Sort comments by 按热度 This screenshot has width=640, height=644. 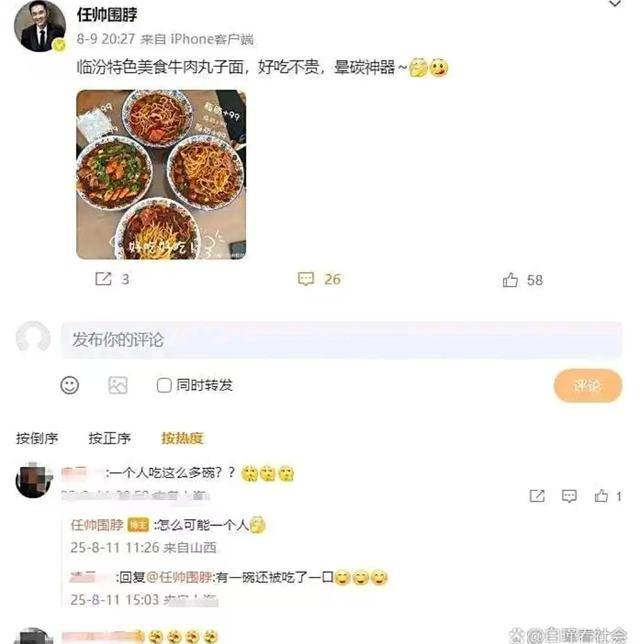click(x=182, y=438)
